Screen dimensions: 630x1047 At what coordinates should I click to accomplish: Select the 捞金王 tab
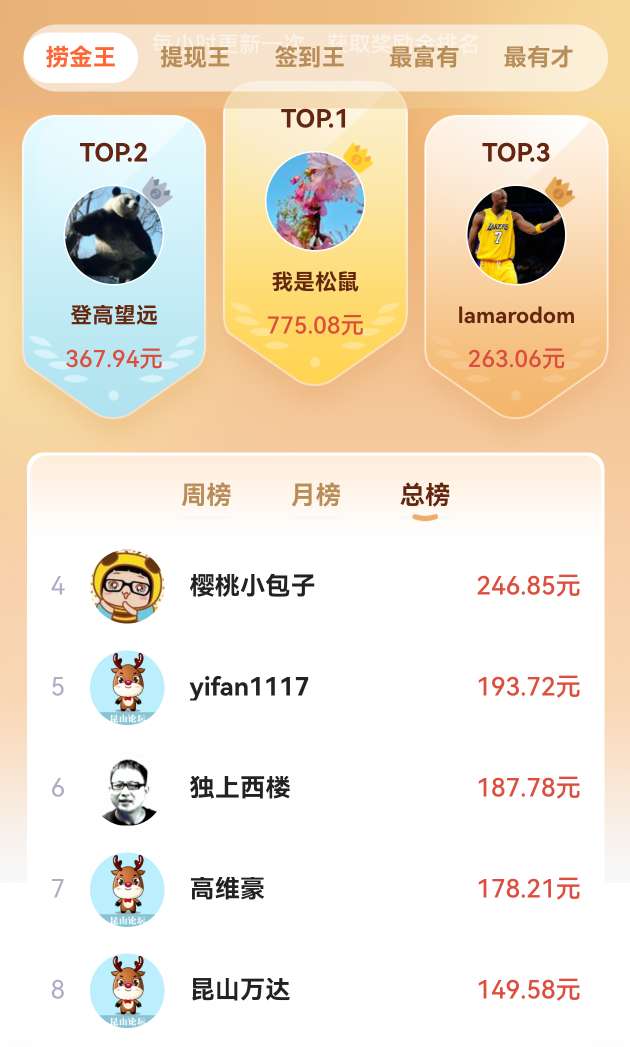(x=81, y=57)
